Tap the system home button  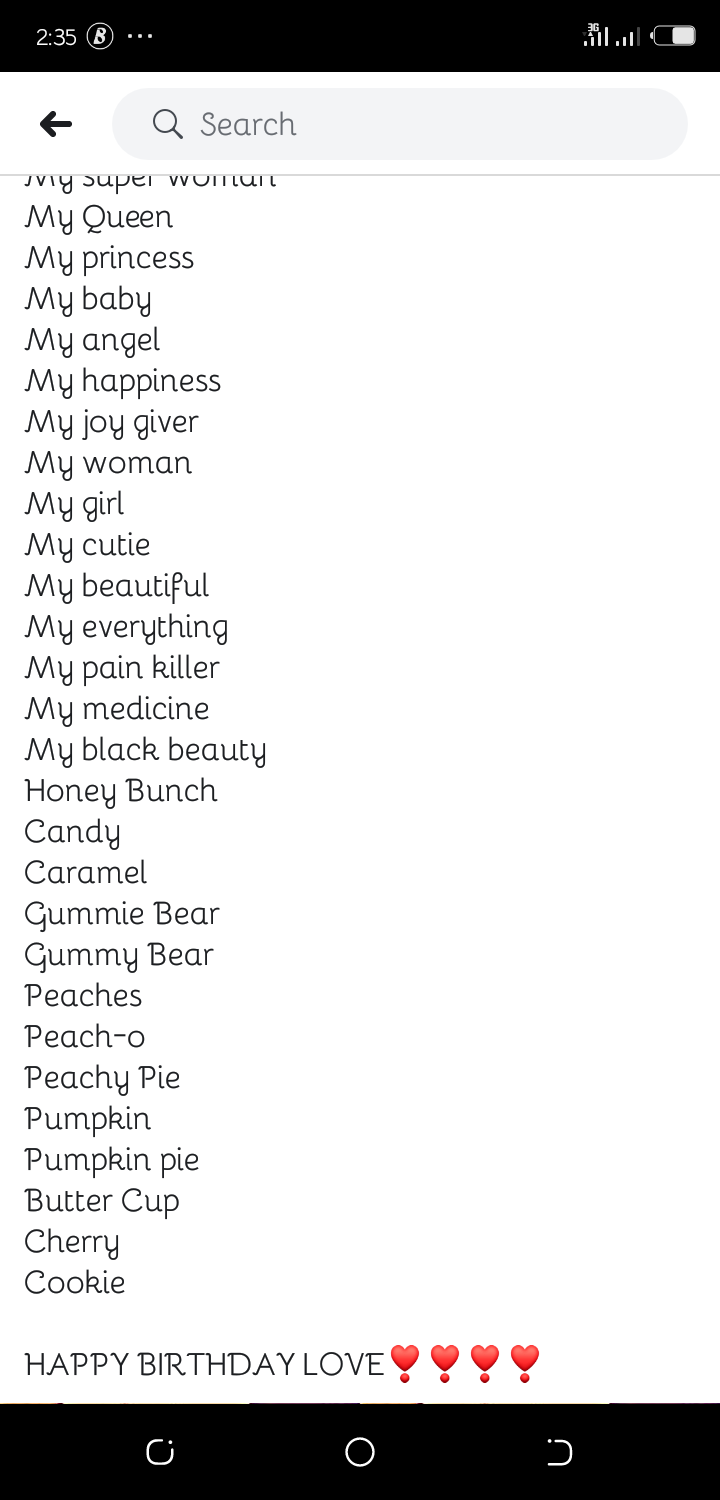coord(360,1452)
